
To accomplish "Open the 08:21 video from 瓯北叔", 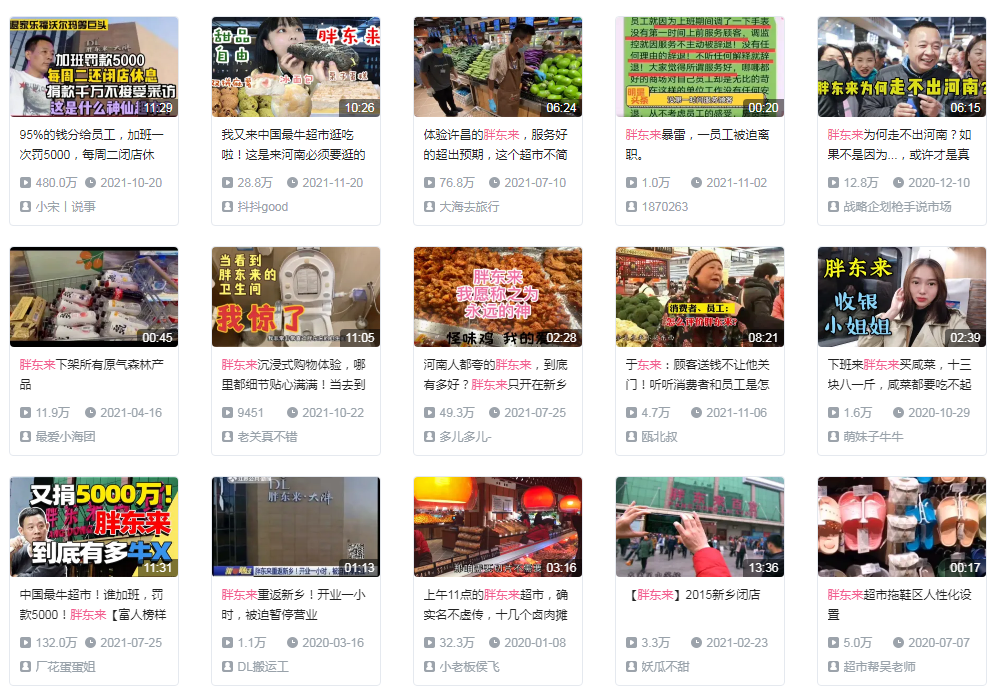I will 700,297.
